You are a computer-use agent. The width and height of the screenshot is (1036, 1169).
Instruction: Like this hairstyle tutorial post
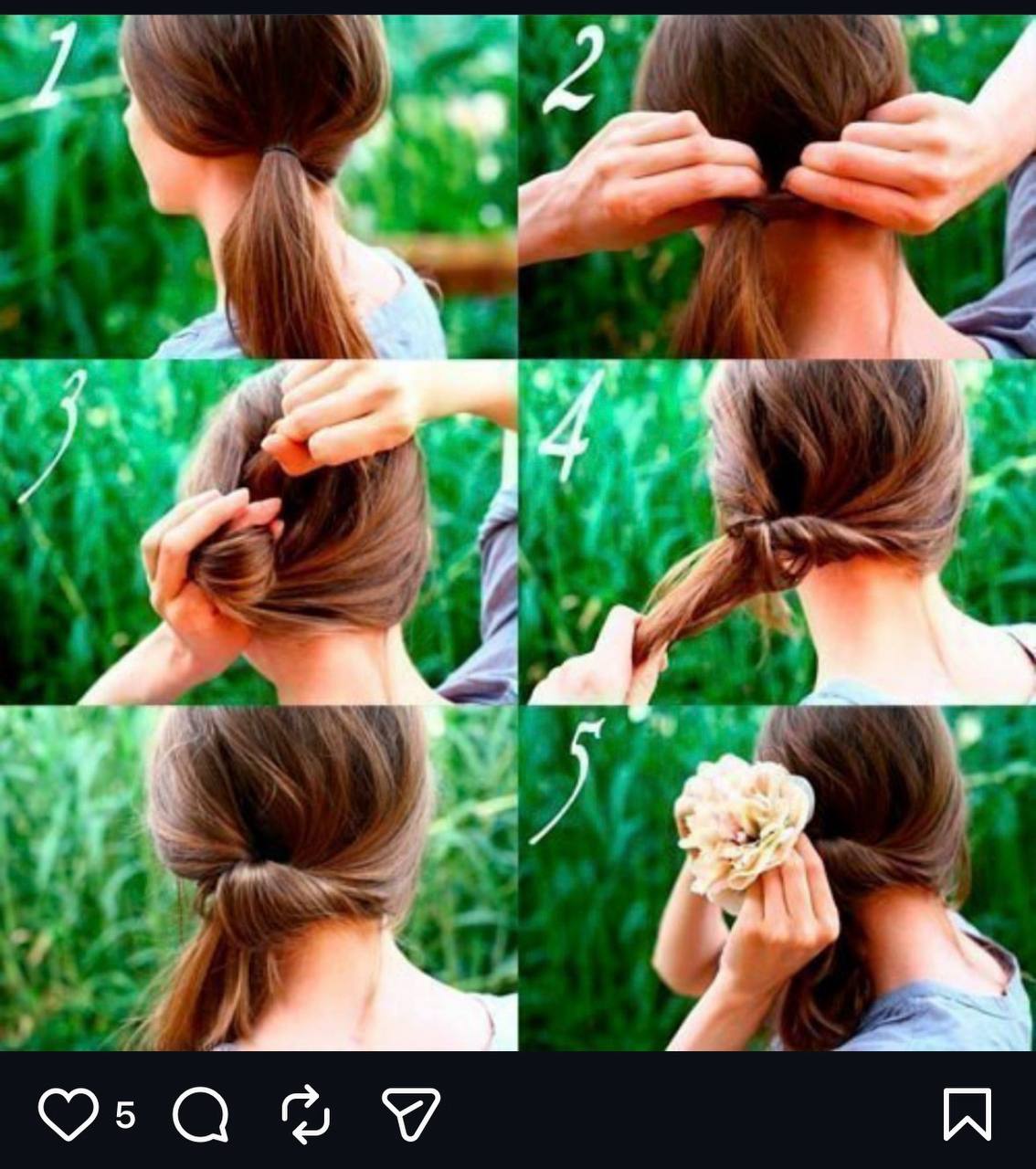pos(69,1114)
